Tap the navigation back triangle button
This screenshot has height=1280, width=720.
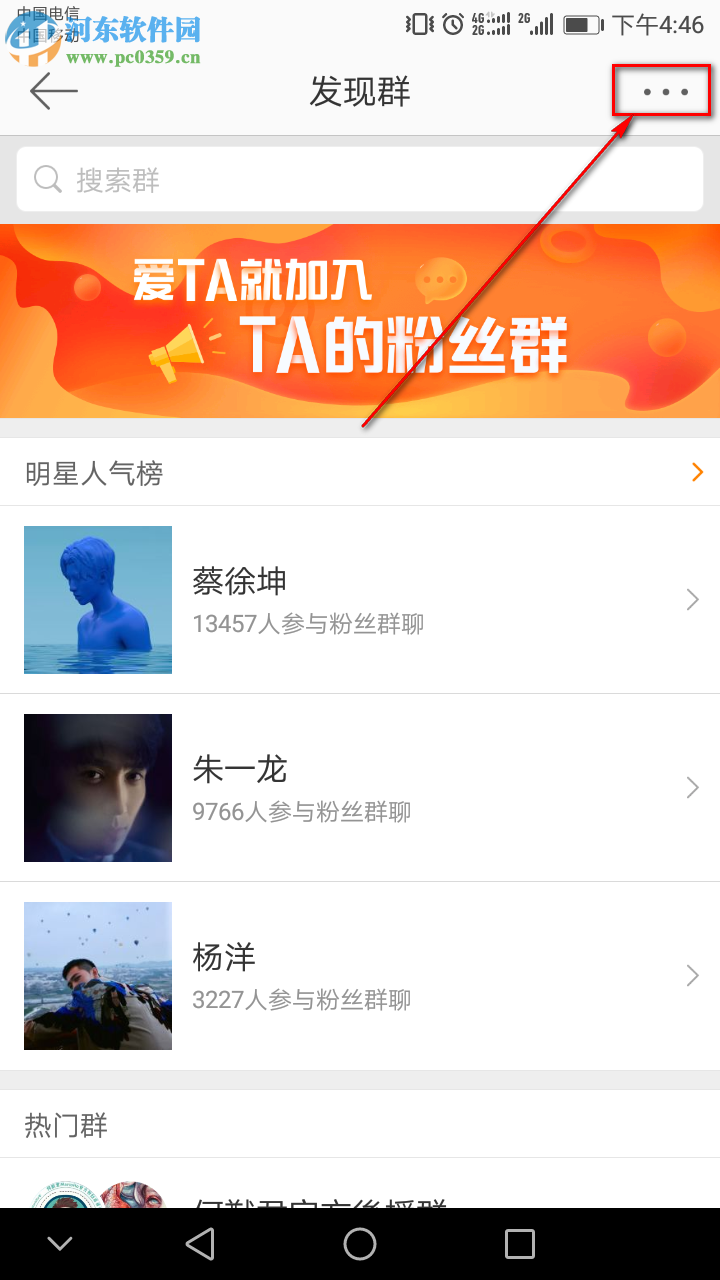tap(200, 1243)
